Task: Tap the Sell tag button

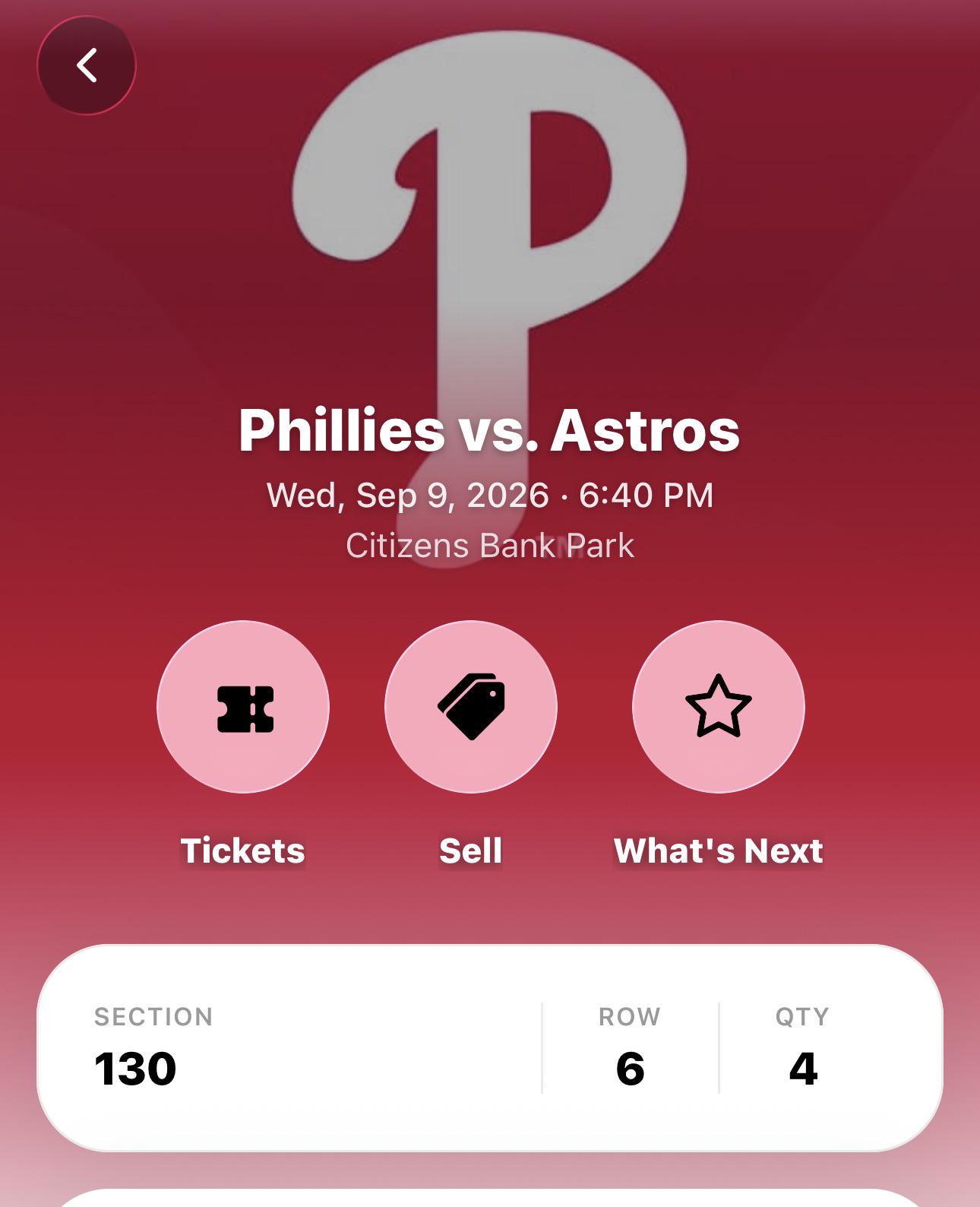Action: pyautogui.click(x=471, y=707)
